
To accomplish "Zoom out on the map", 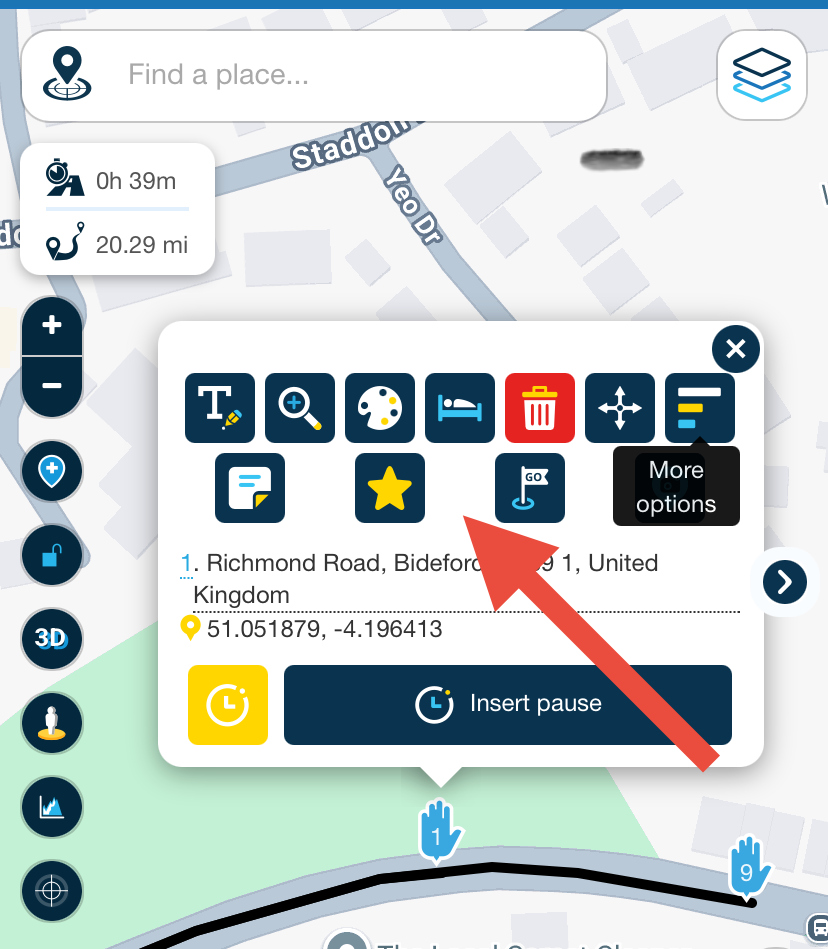I will click(x=52, y=385).
